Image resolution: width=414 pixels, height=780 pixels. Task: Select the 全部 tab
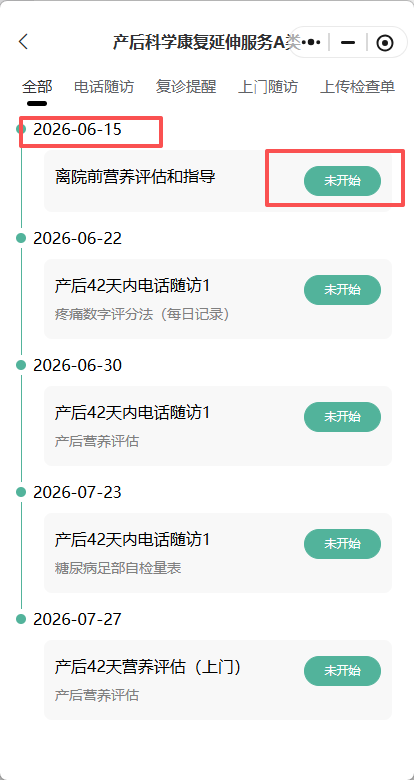(x=37, y=87)
